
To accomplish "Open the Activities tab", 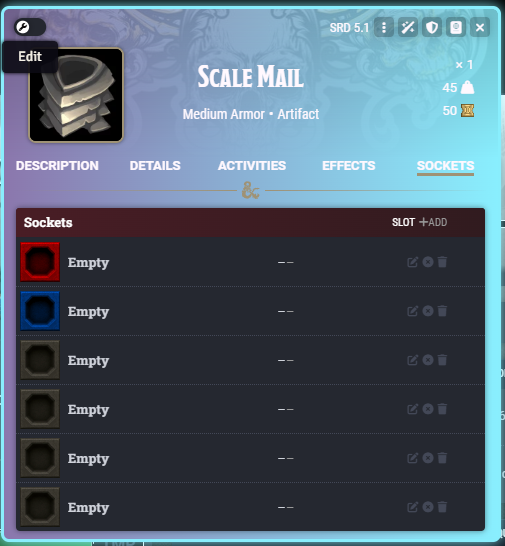I will 252,166.
